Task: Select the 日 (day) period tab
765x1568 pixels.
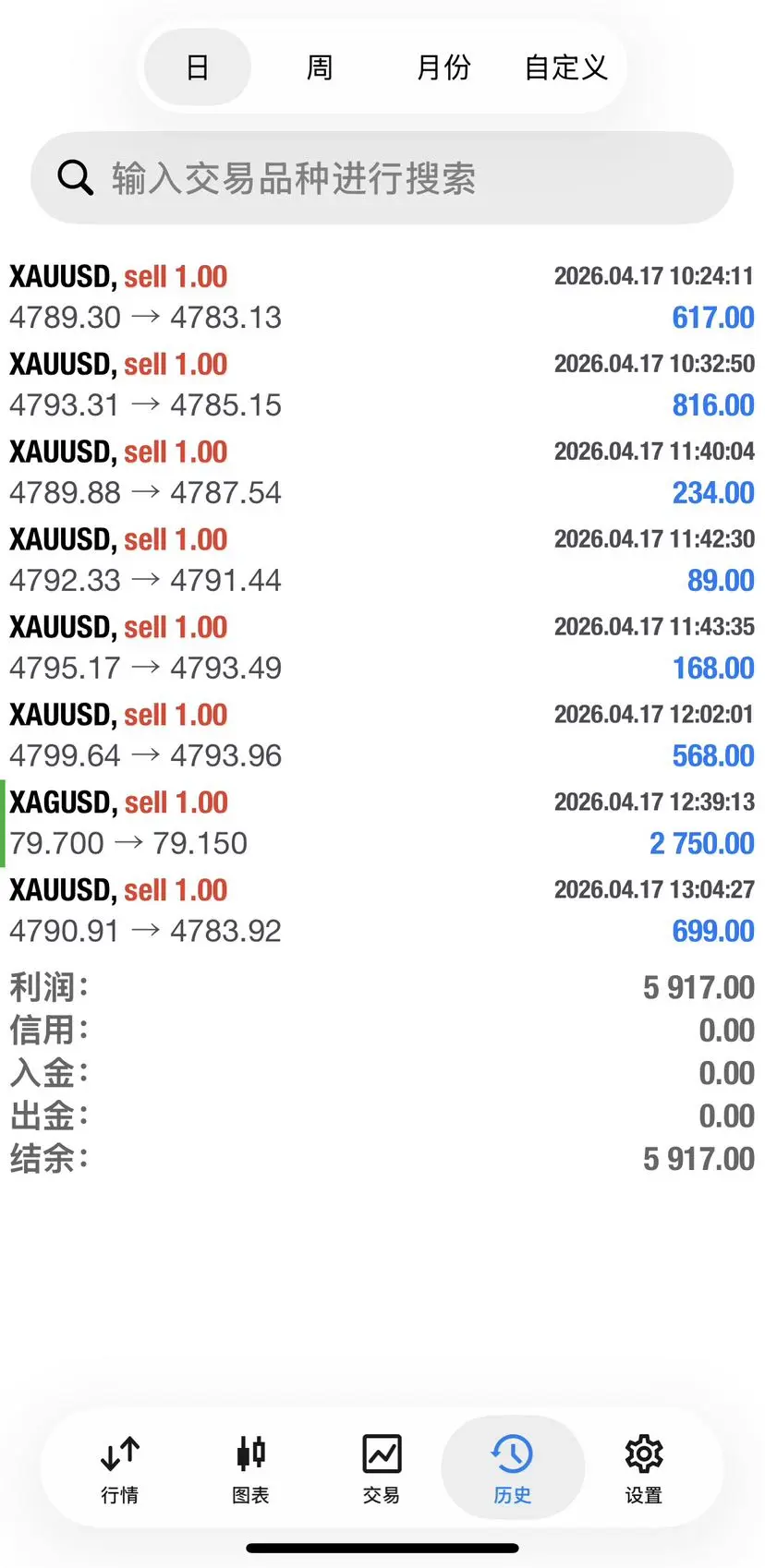Action: [x=198, y=67]
